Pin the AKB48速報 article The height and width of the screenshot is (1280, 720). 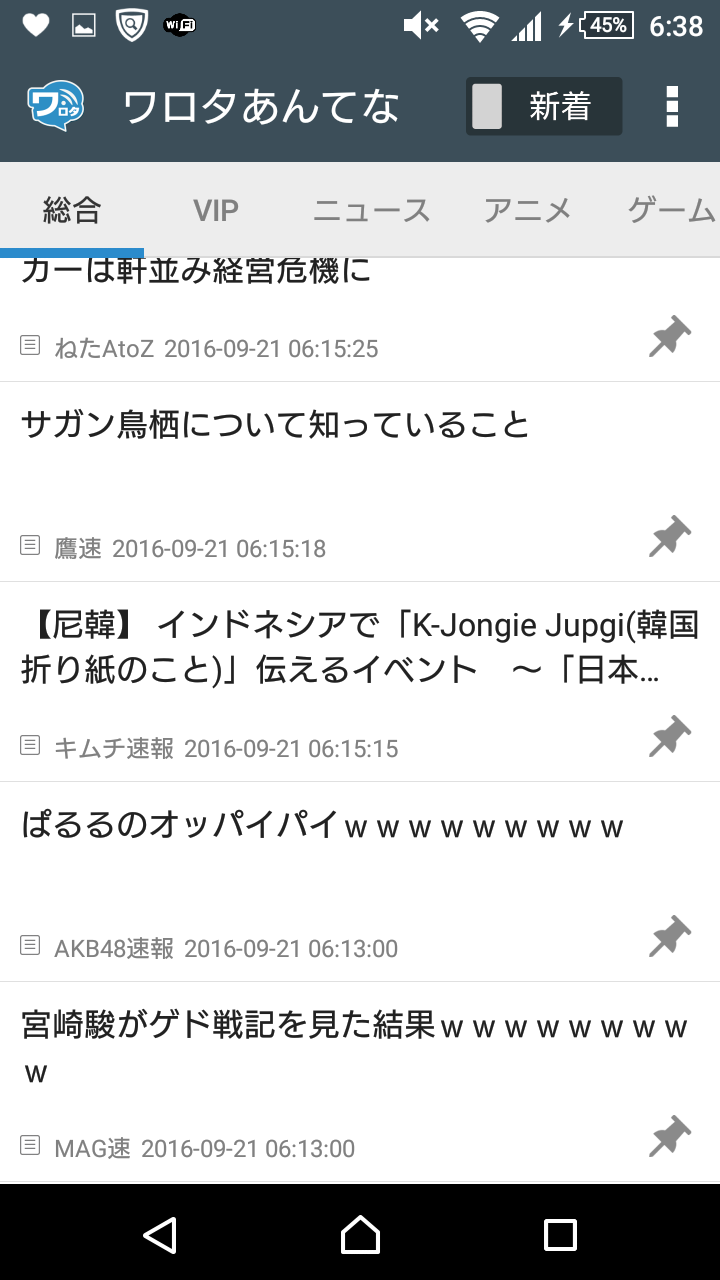click(x=670, y=937)
